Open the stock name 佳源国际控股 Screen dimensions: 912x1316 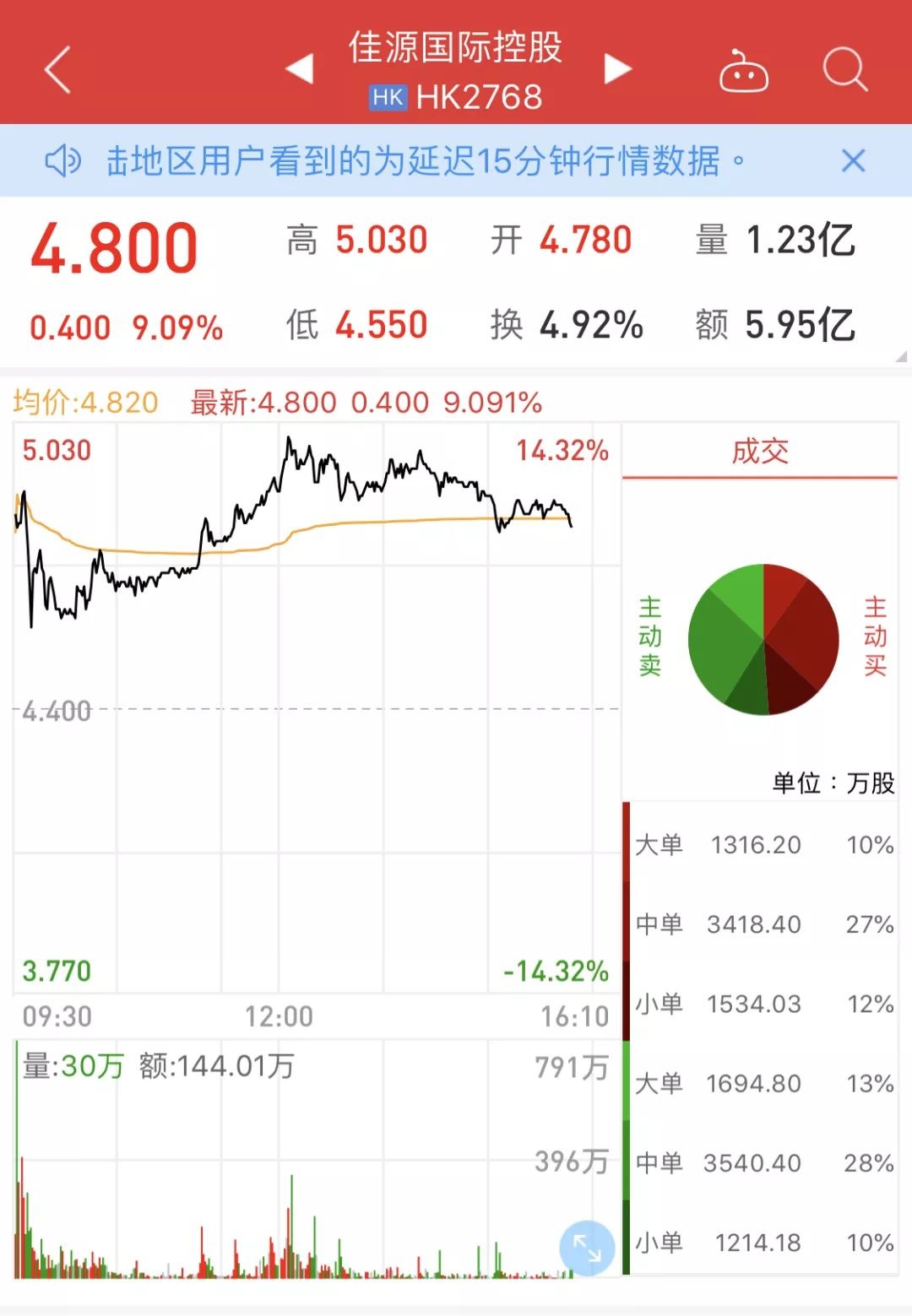tap(456, 51)
